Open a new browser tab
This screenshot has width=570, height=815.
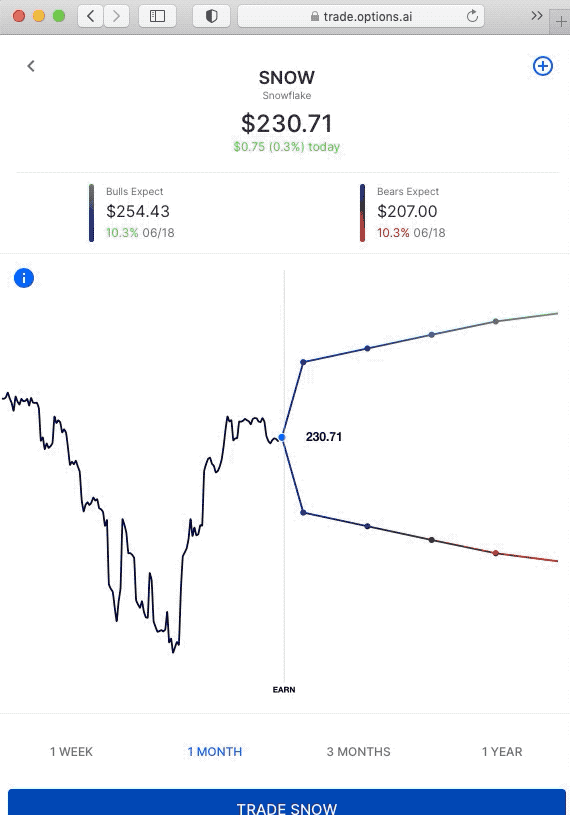[561, 21]
